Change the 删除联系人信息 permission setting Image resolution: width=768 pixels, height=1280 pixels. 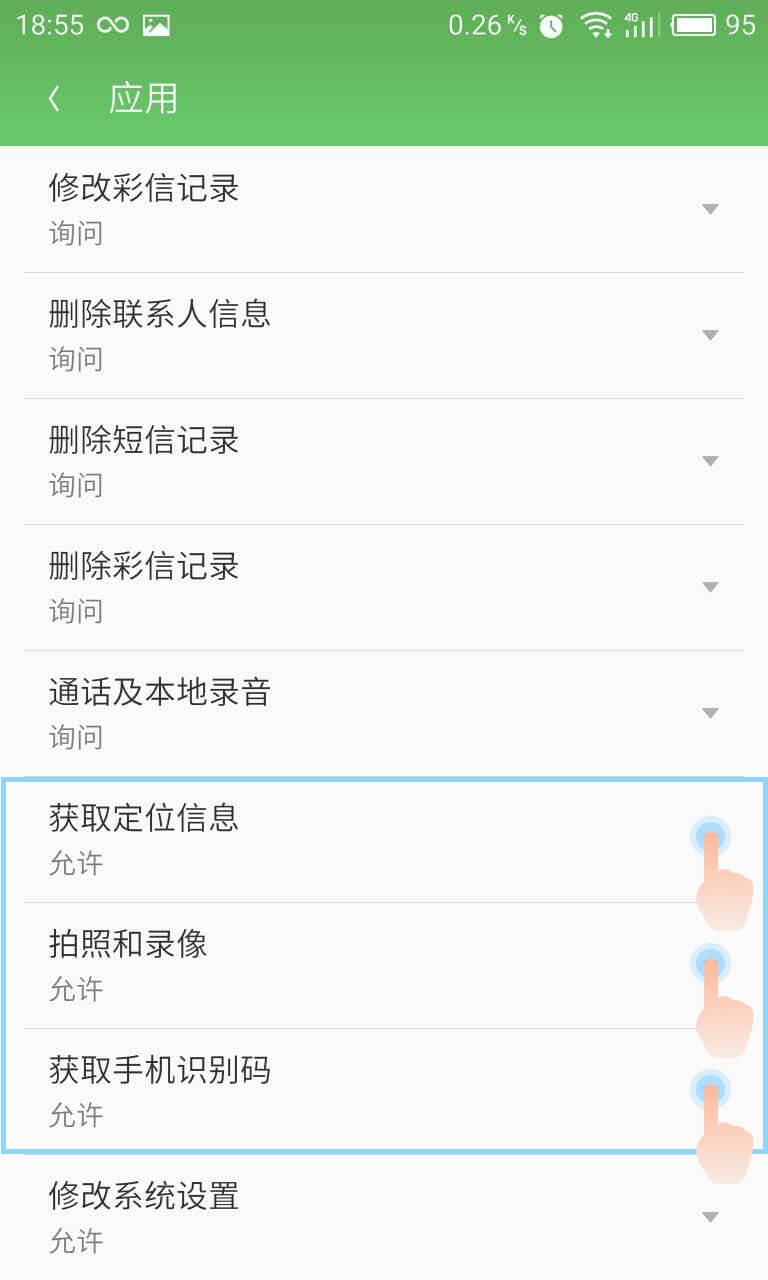pyautogui.click(x=710, y=335)
